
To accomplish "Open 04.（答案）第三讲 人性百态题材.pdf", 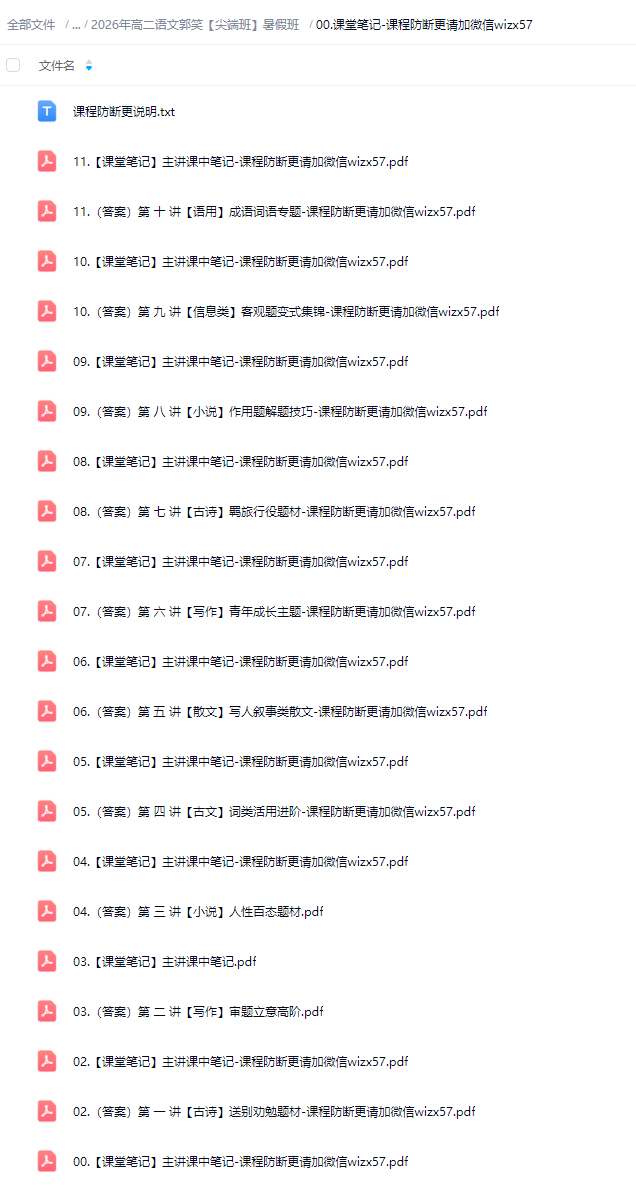I will click(x=198, y=911).
